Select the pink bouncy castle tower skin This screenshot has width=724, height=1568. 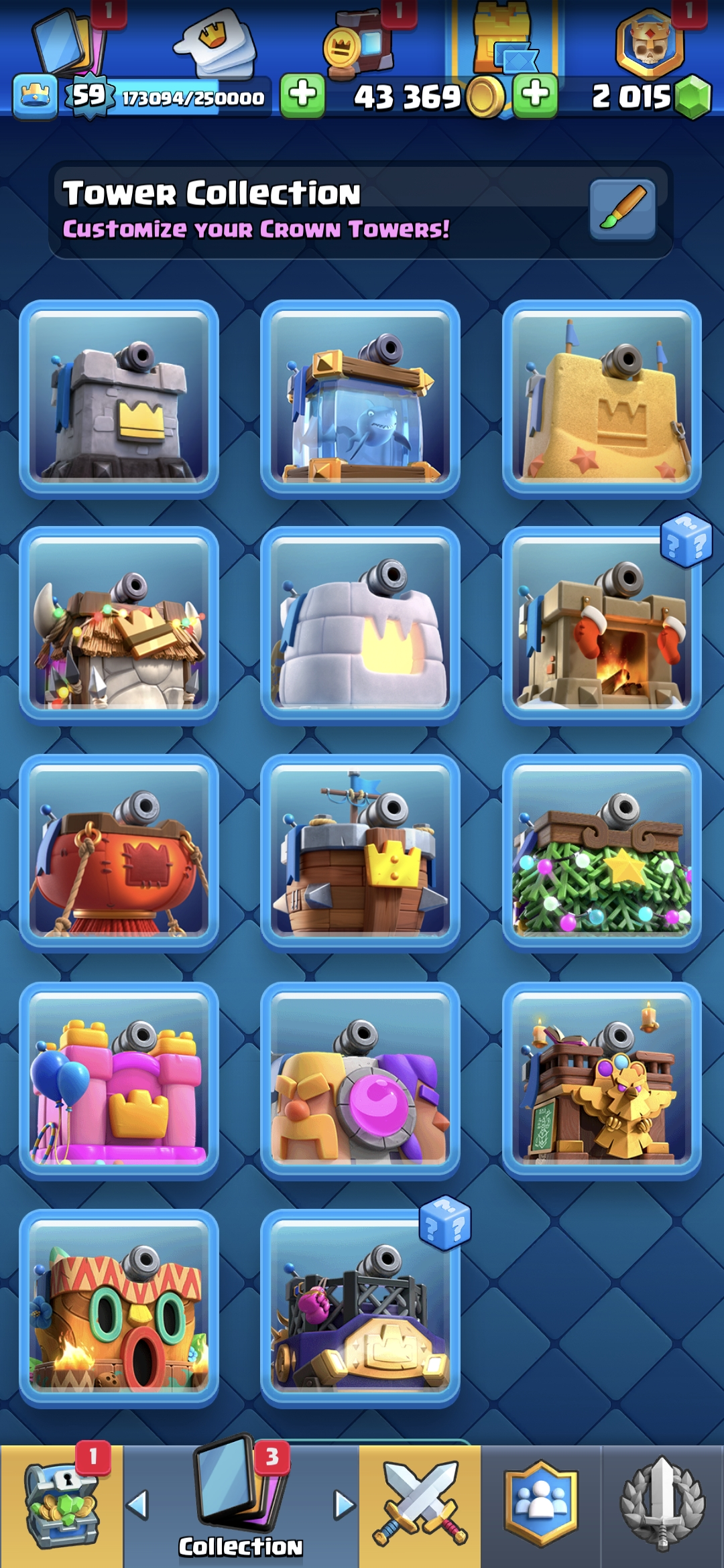(x=119, y=1080)
